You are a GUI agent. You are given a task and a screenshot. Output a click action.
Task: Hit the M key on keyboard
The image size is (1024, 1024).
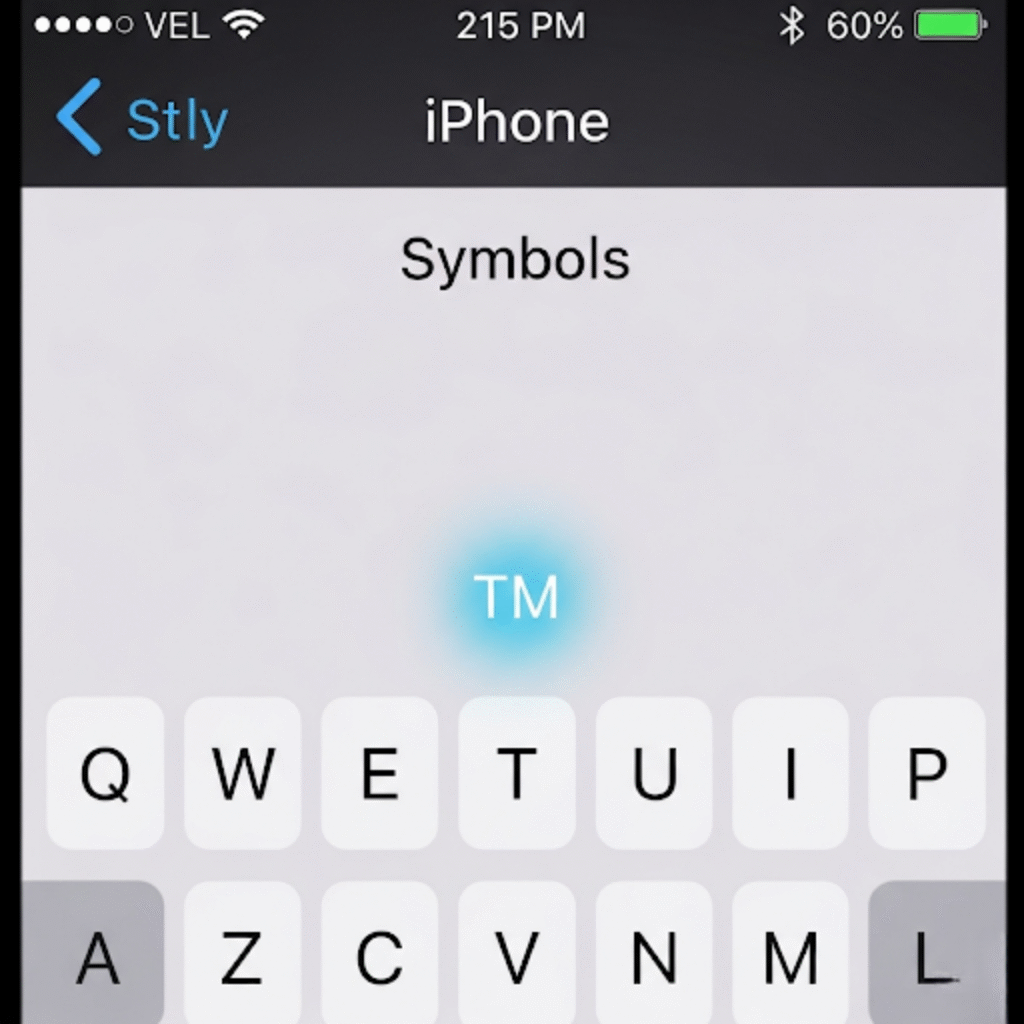tap(790, 957)
